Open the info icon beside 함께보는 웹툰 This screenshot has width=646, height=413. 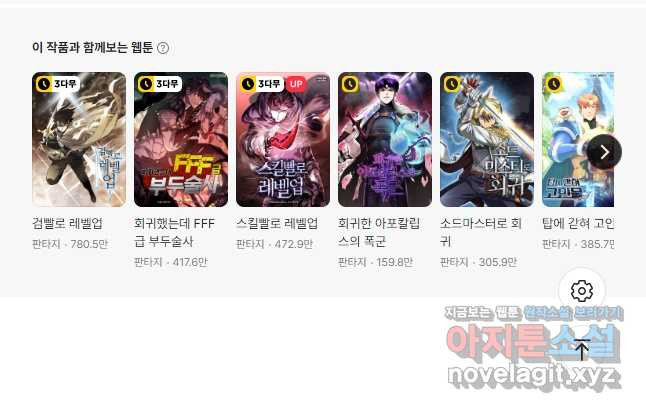(x=163, y=48)
